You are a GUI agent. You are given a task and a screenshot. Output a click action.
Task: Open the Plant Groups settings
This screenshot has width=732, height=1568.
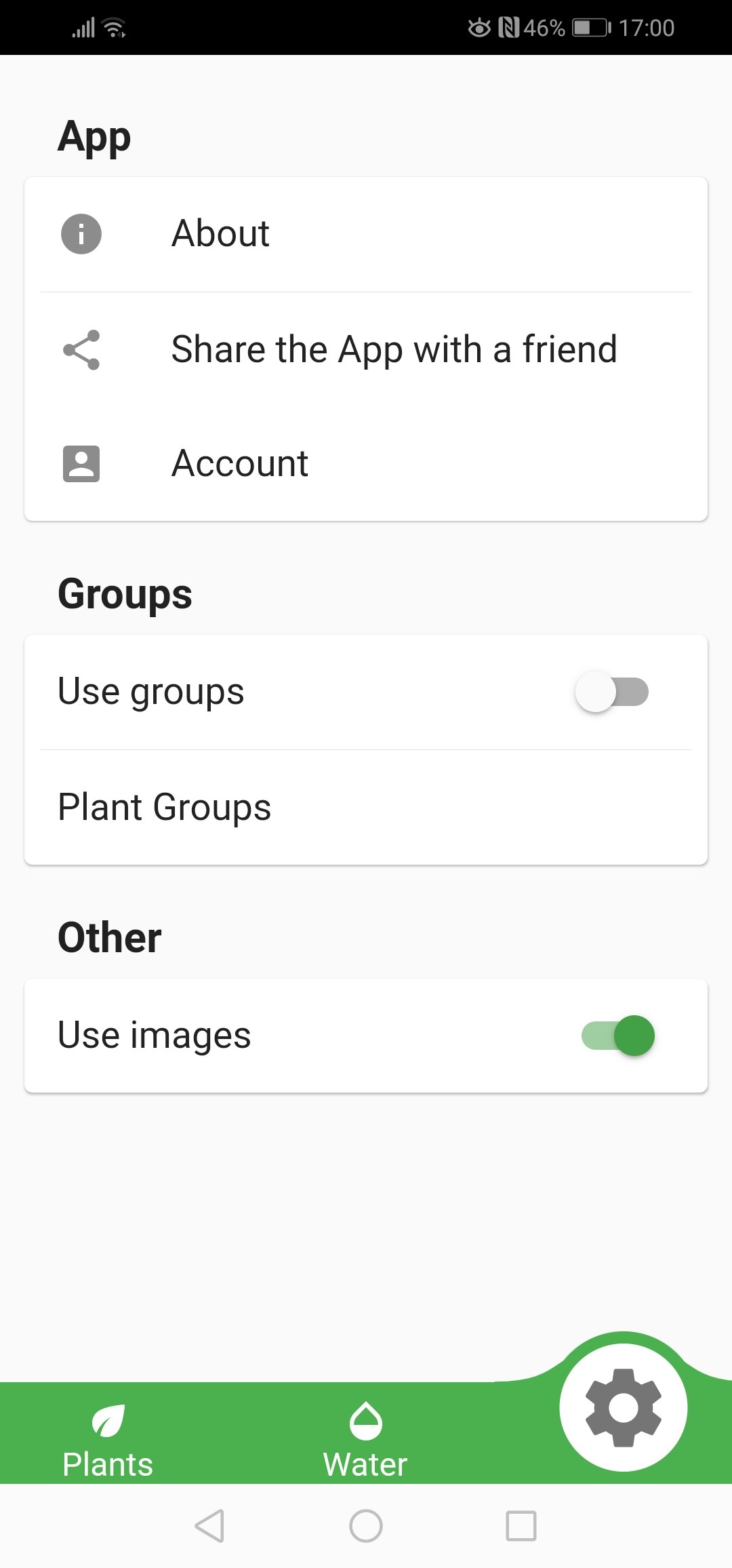164,807
